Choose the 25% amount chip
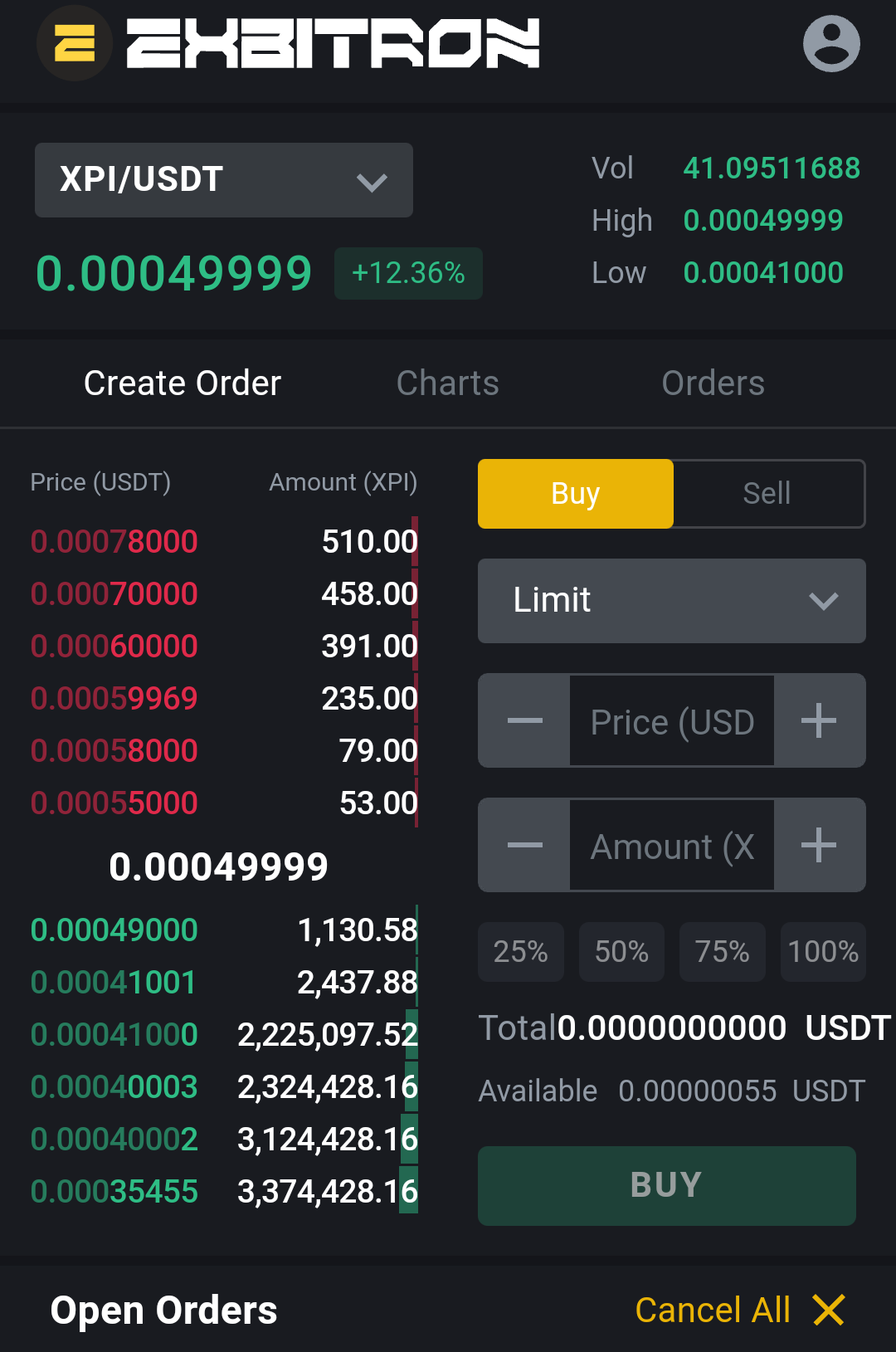 [x=521, y=952]
